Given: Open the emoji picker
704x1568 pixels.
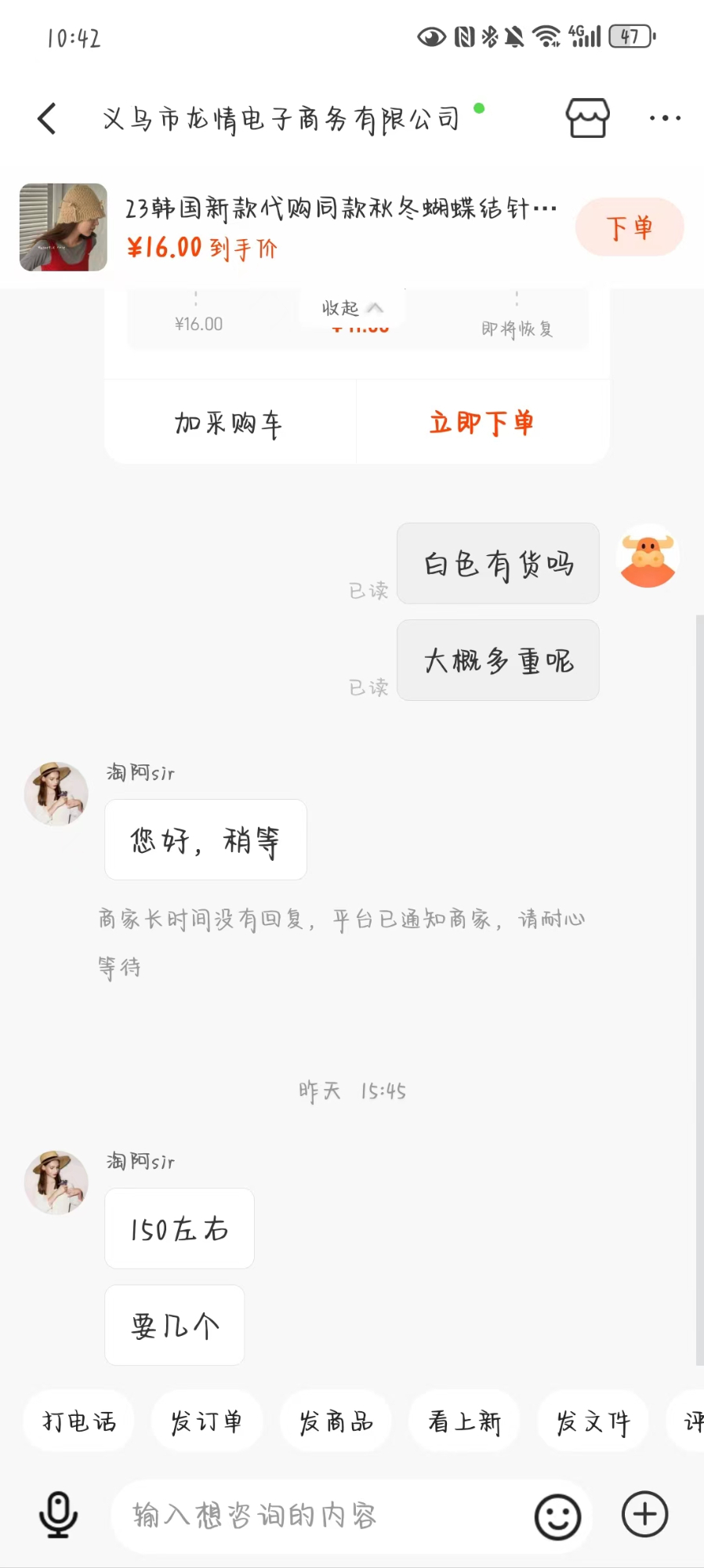Looking at the screenshot, I should point(557,1516).
